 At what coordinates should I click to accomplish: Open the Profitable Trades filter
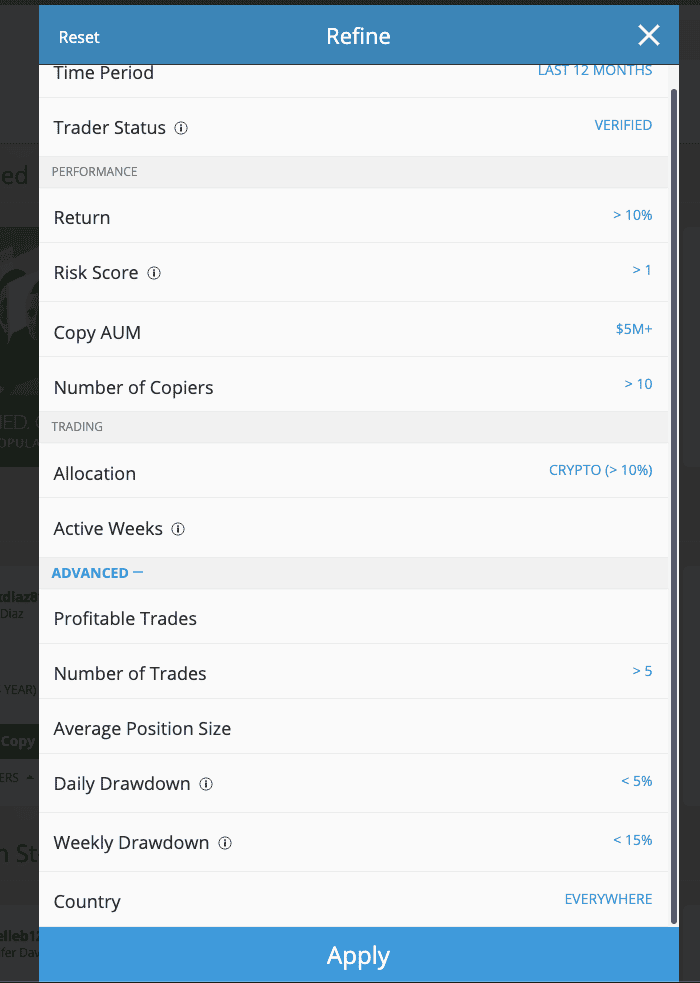pos(352,617)
